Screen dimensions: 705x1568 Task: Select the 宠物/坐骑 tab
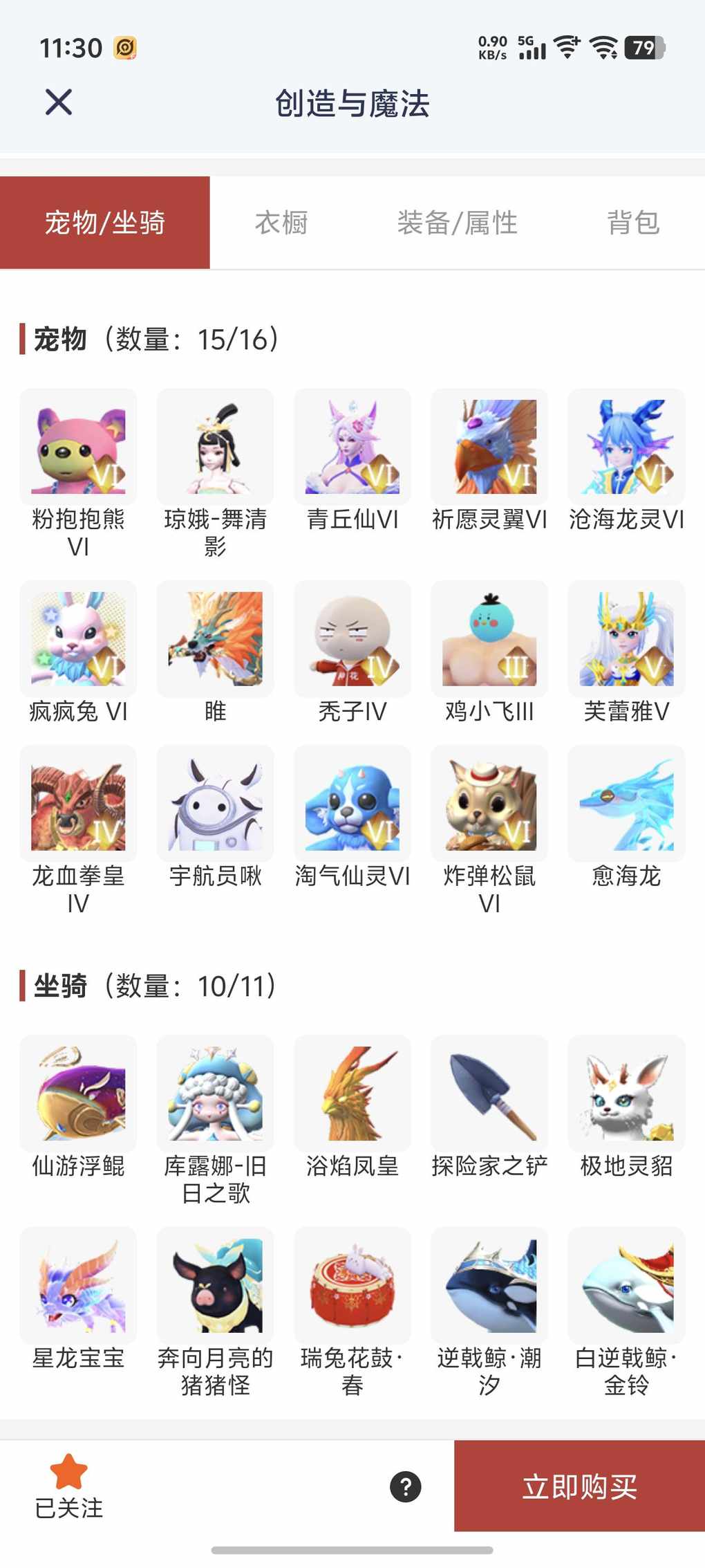pos(105,223)
